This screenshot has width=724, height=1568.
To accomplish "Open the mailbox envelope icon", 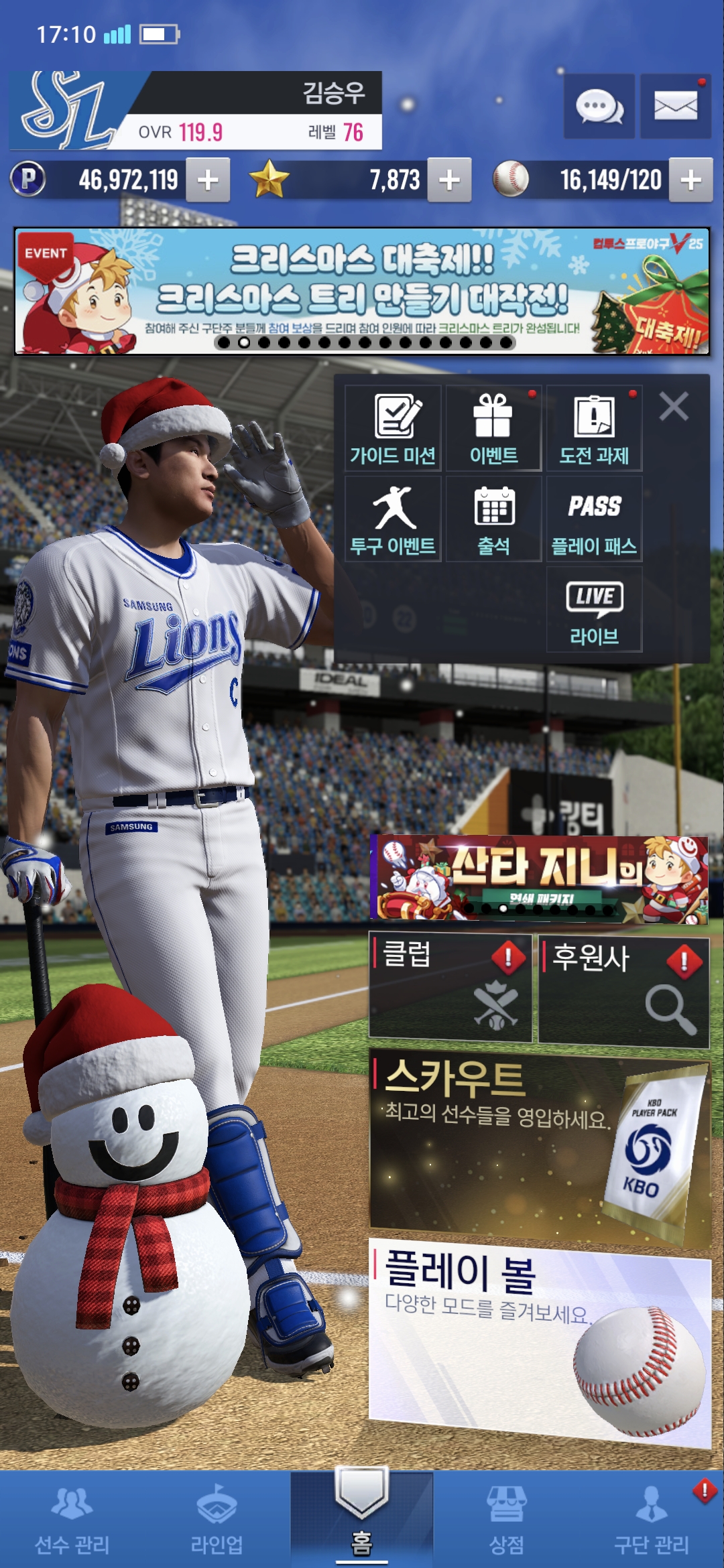I will click(675, 107).
